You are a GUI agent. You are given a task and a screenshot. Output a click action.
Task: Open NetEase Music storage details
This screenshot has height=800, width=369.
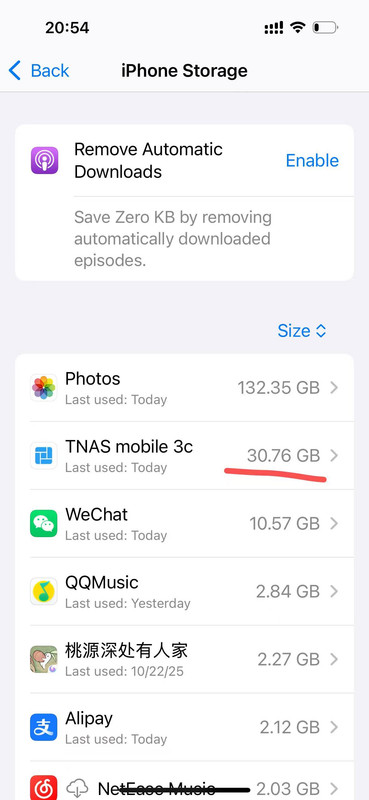(184, 781)
